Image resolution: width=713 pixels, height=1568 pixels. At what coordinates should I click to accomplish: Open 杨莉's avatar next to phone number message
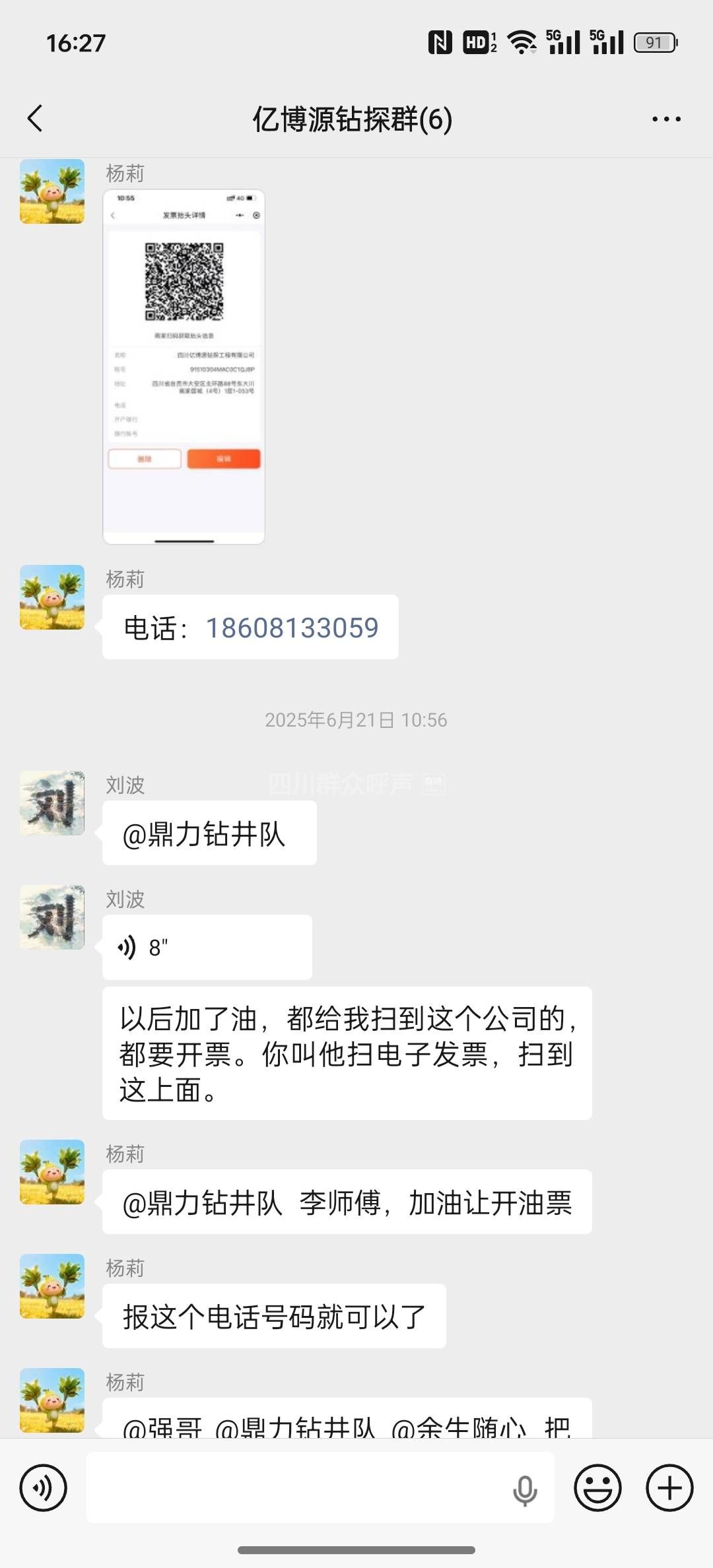coord(52,597)
